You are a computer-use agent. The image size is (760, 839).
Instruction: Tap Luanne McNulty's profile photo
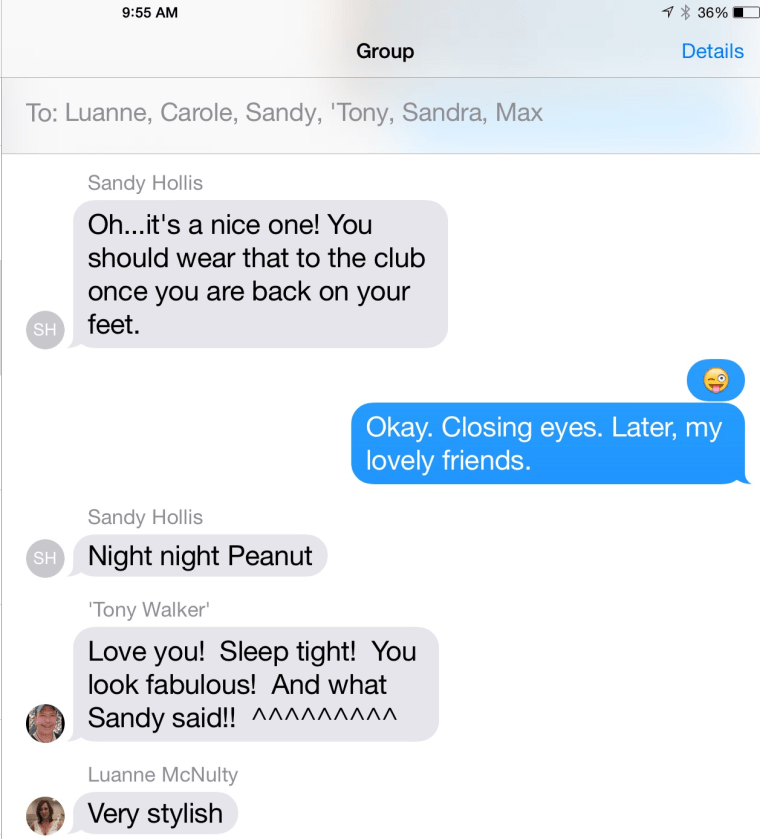point(45,815)
